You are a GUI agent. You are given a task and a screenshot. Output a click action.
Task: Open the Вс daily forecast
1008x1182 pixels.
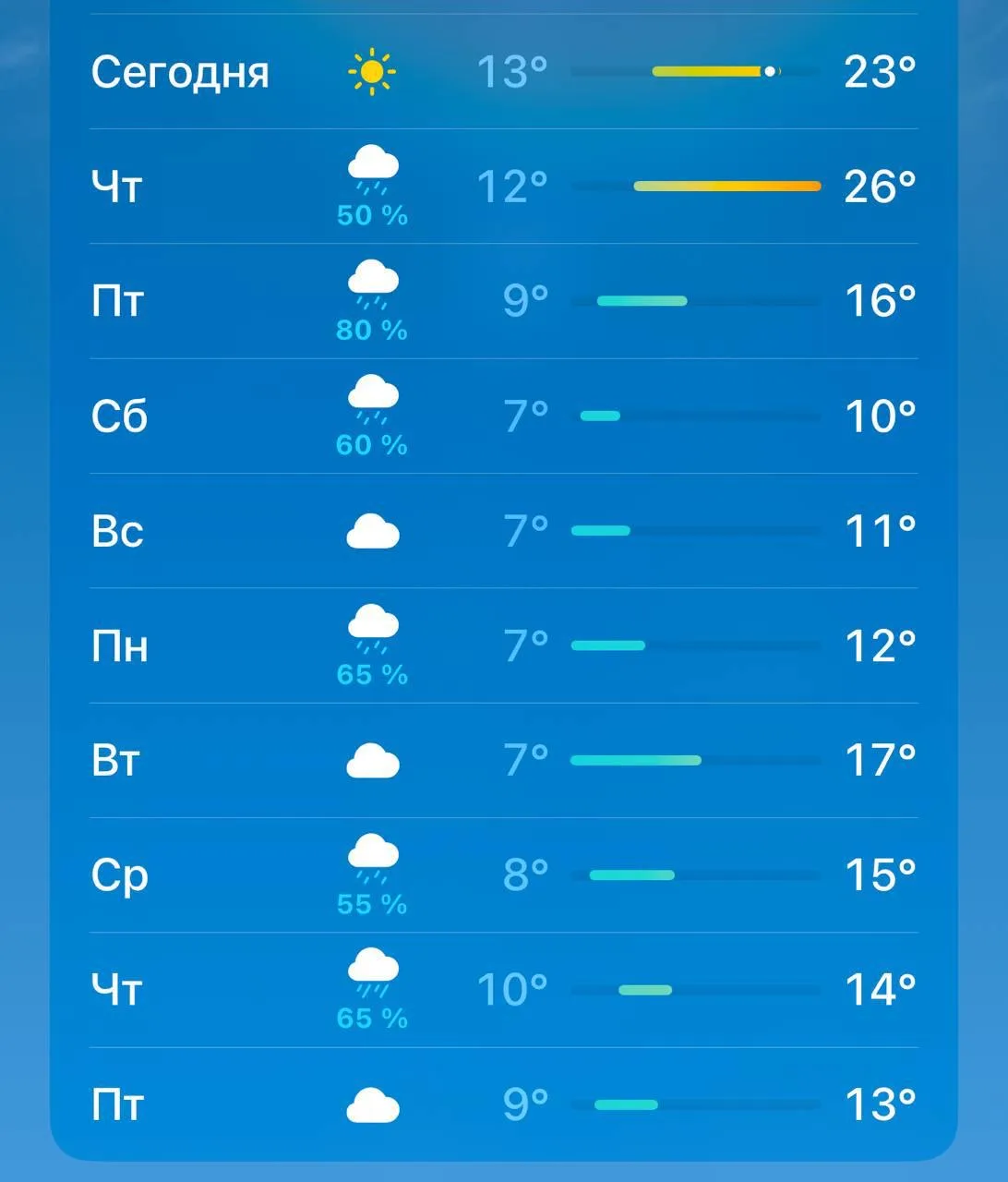(504, 531)
